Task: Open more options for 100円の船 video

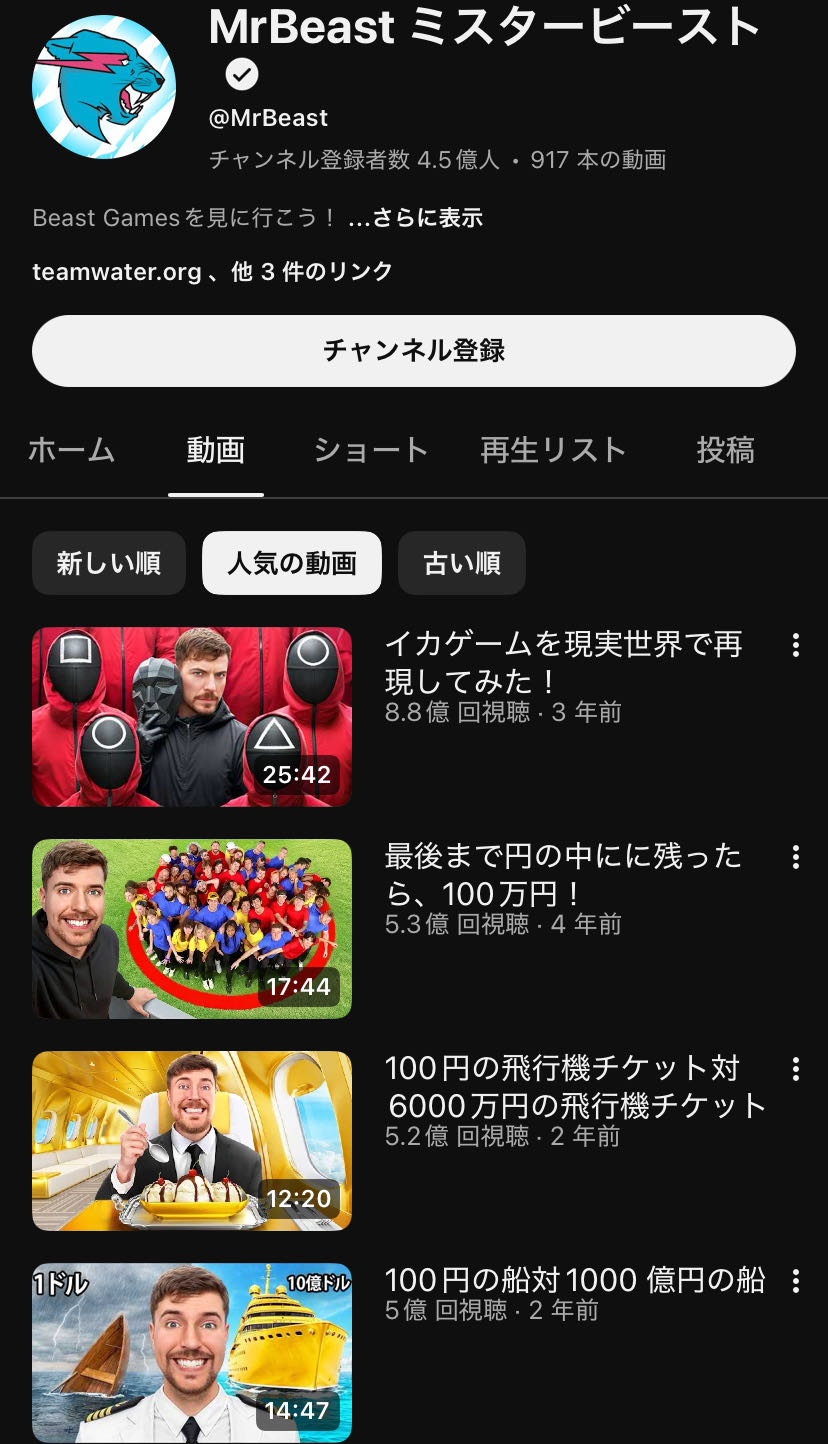Action: pos(795,1281)
